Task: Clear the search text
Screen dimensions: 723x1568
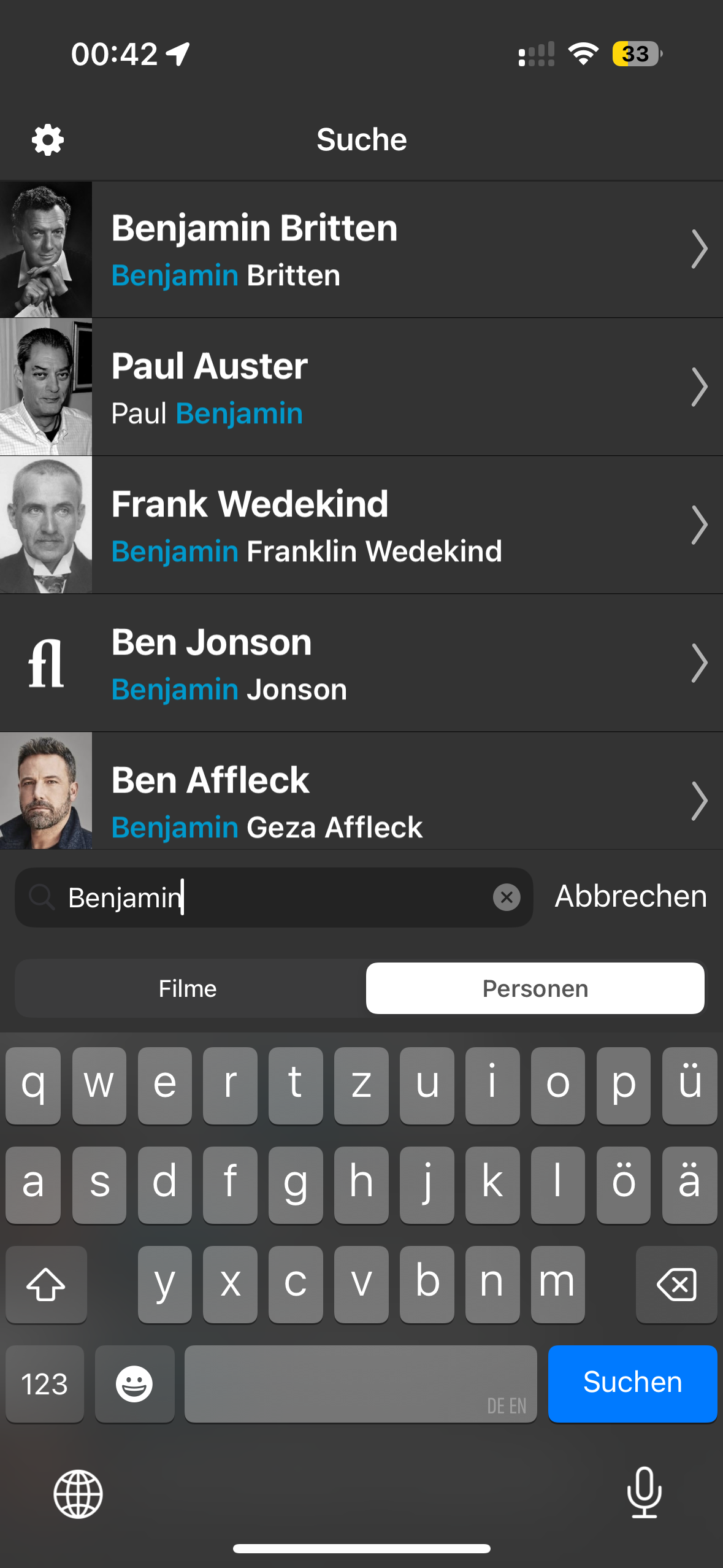Action: point(507,897)
